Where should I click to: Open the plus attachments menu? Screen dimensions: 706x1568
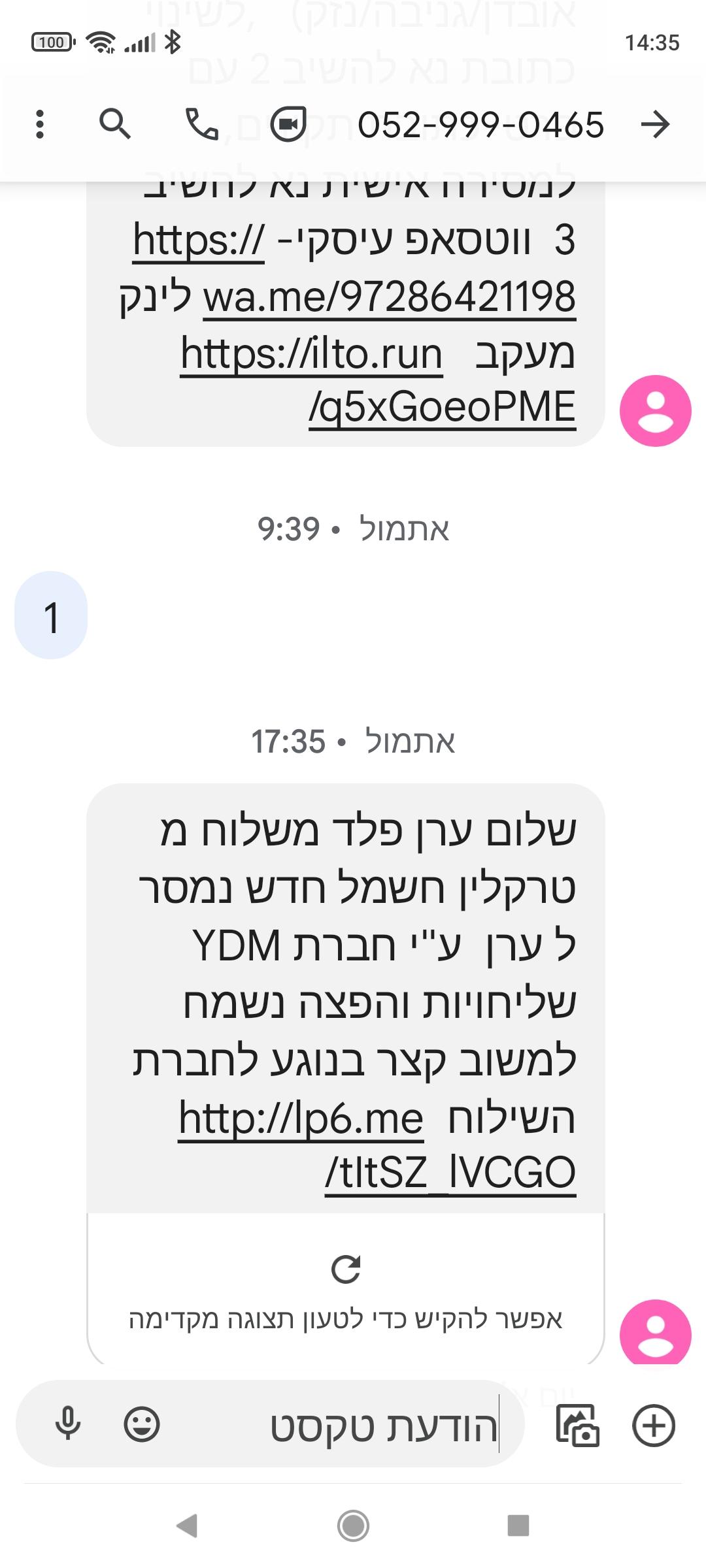(x=654, y=1426)
